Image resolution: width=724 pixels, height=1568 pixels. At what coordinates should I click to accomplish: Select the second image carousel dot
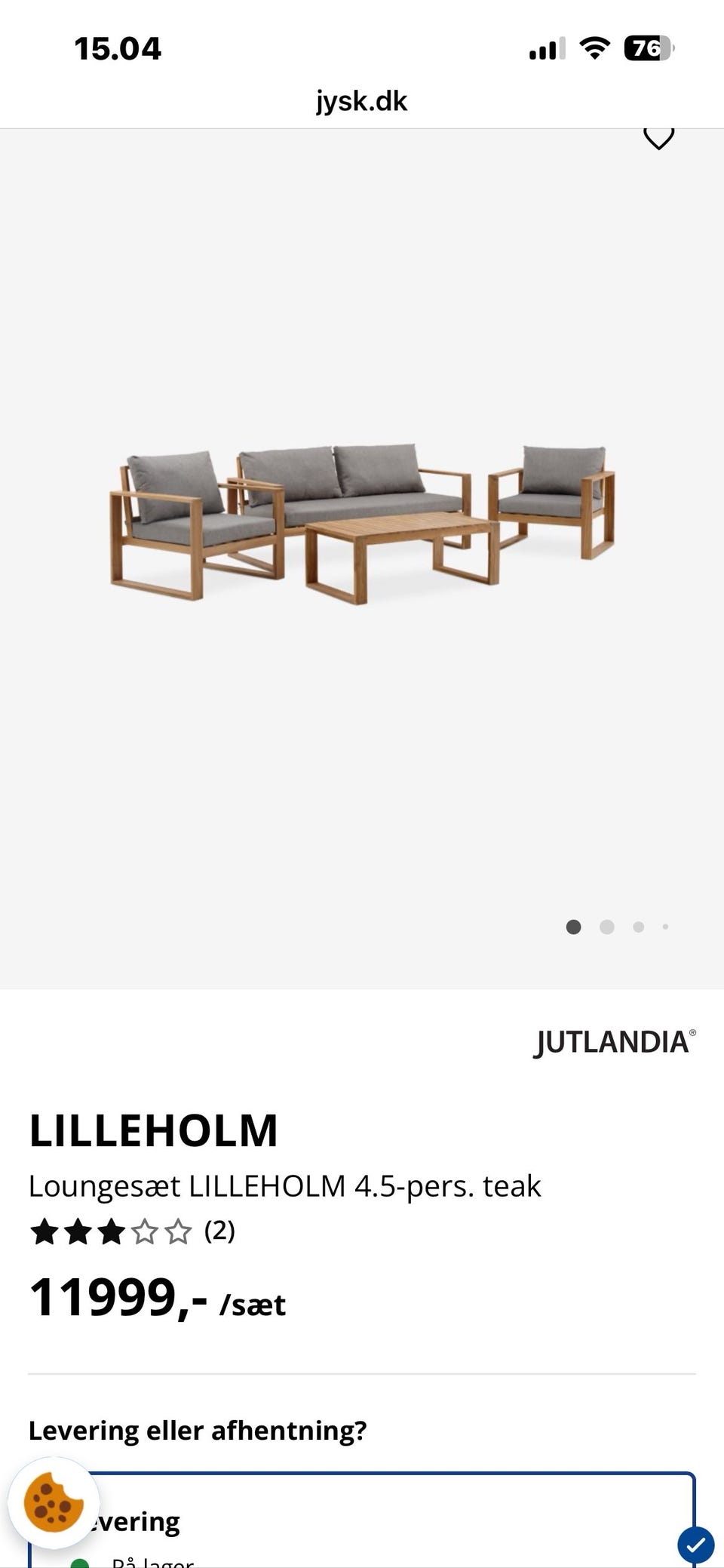pyautogui.click(x=606, y=927)
